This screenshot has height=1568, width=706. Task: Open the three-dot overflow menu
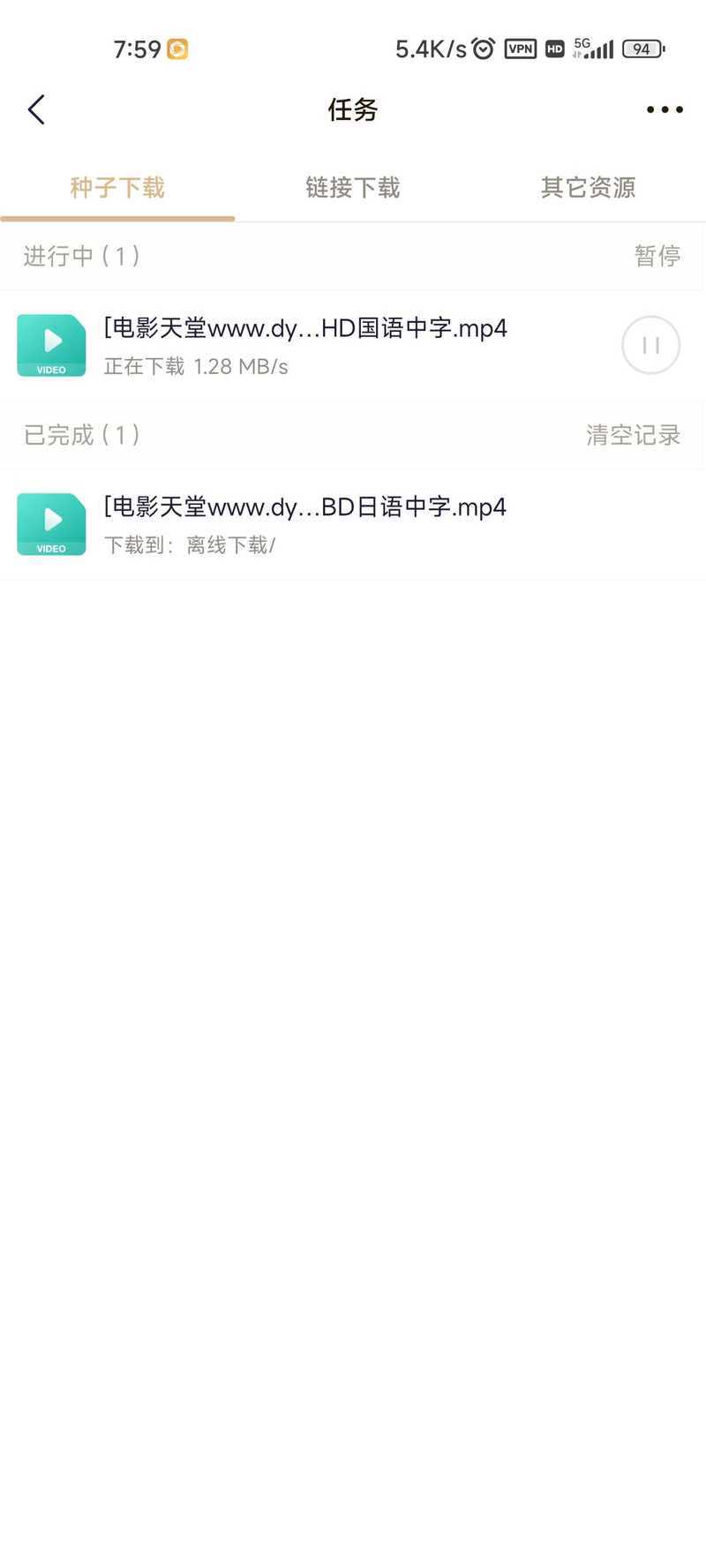point(665,109)
